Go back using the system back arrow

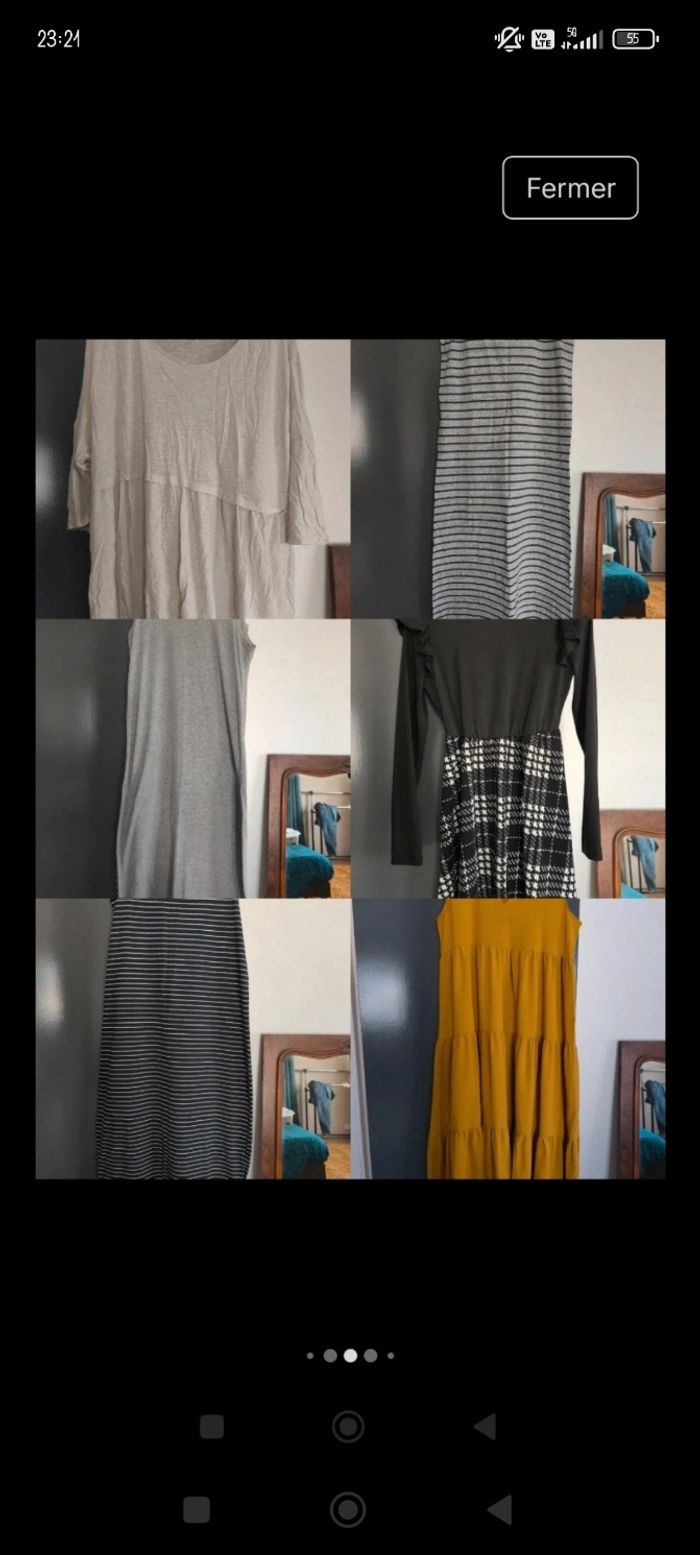pos(498,1509)
